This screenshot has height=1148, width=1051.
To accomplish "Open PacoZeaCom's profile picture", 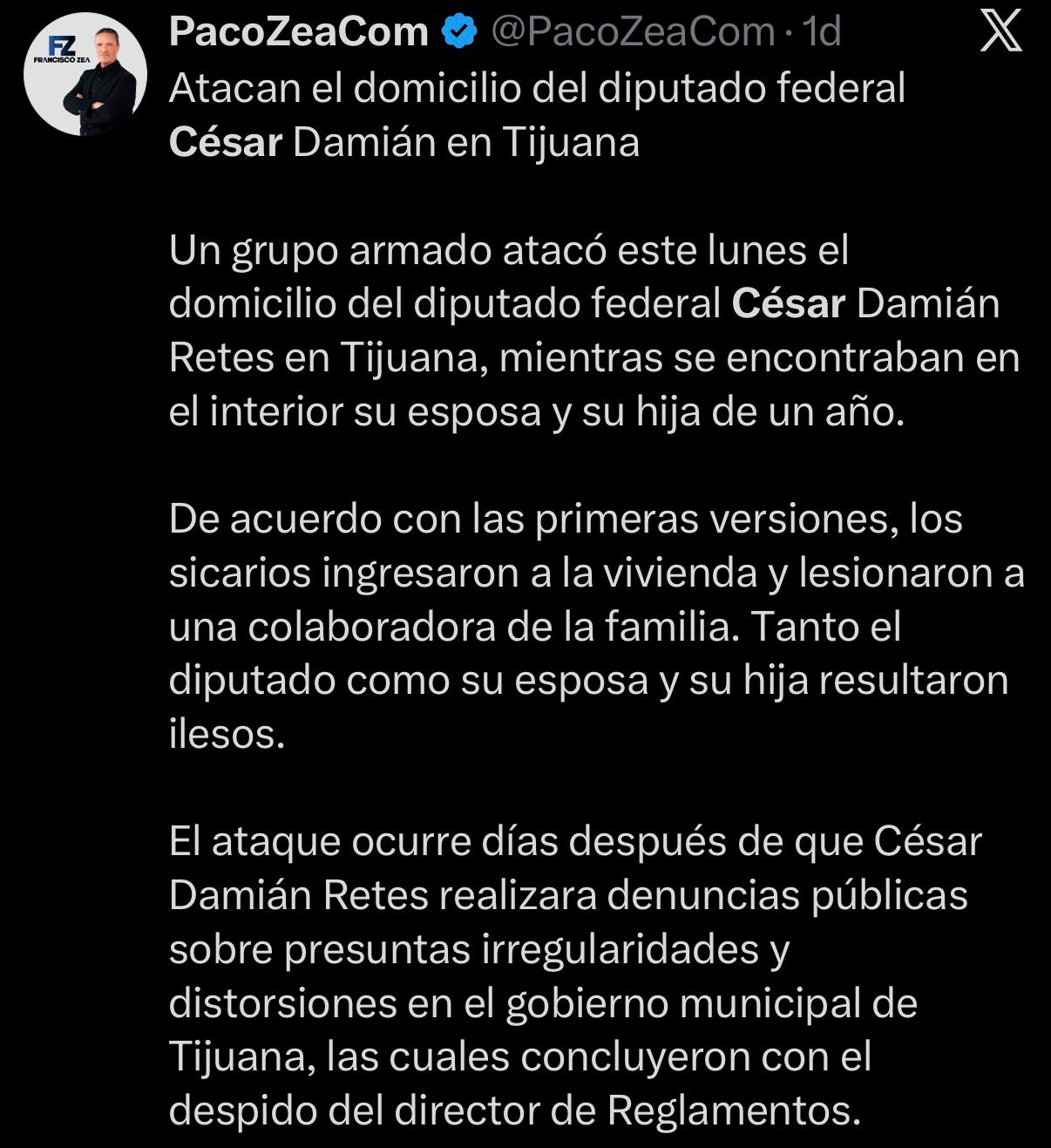I will pos(85,75).
